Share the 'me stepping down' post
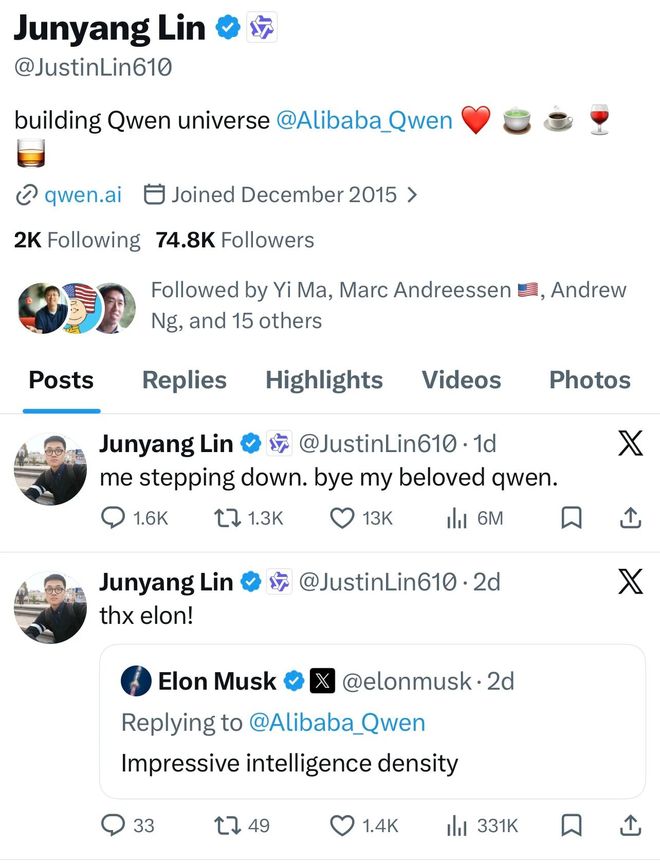This screenshot has height=863, width=660. coord(631,517)
